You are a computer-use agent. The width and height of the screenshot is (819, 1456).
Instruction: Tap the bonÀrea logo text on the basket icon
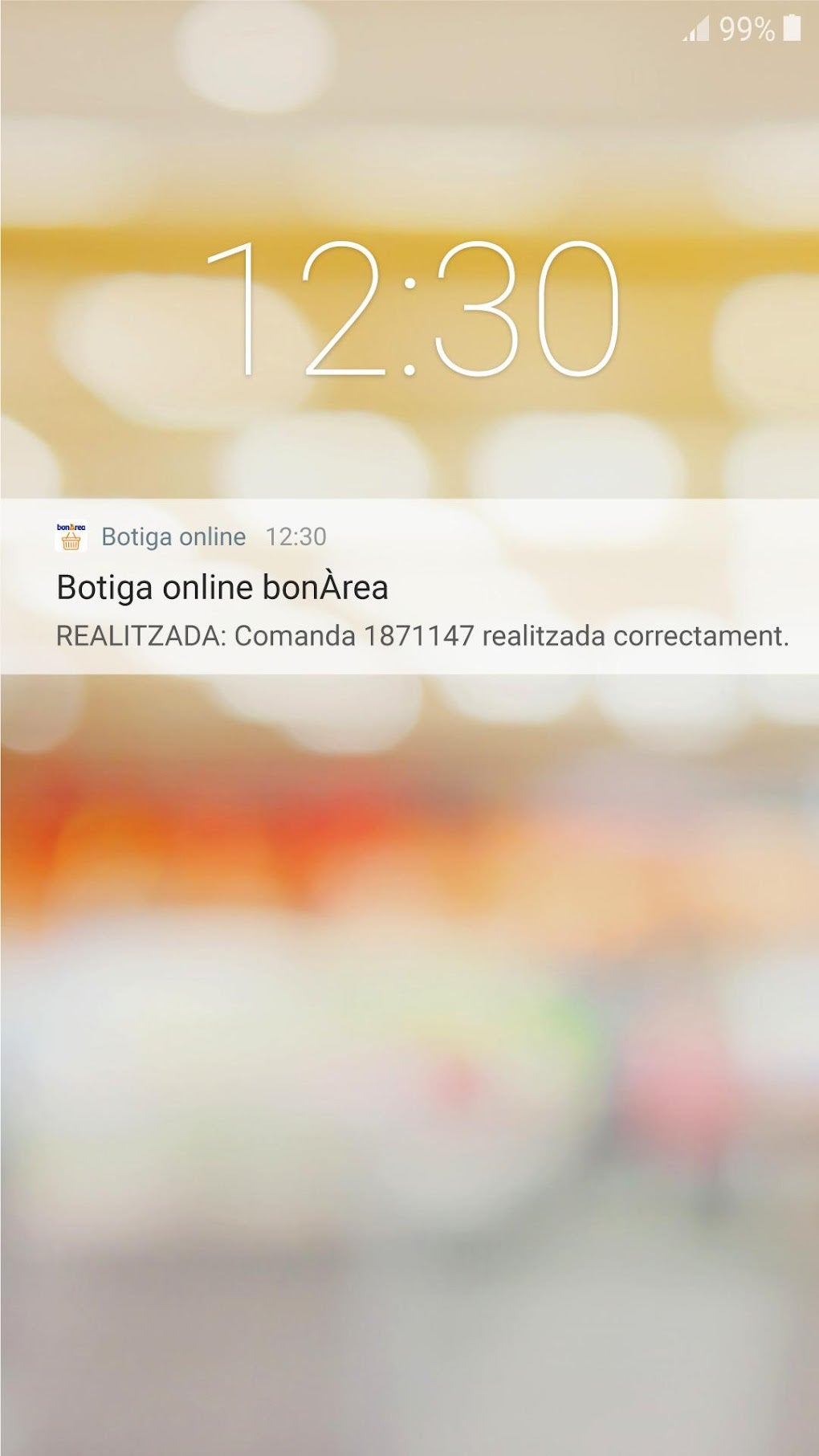(71, 526)
